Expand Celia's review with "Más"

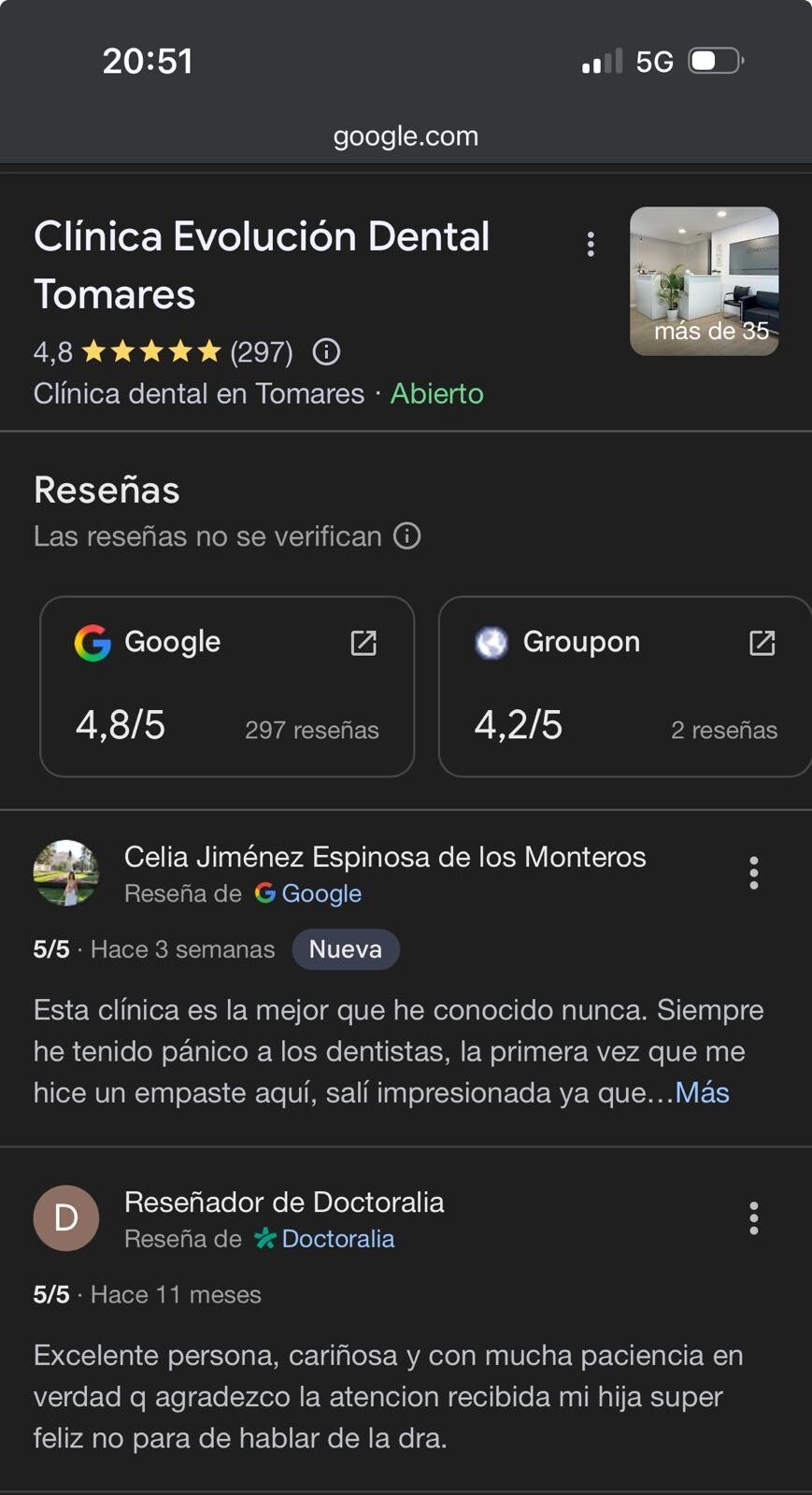tap(702, 1092)
